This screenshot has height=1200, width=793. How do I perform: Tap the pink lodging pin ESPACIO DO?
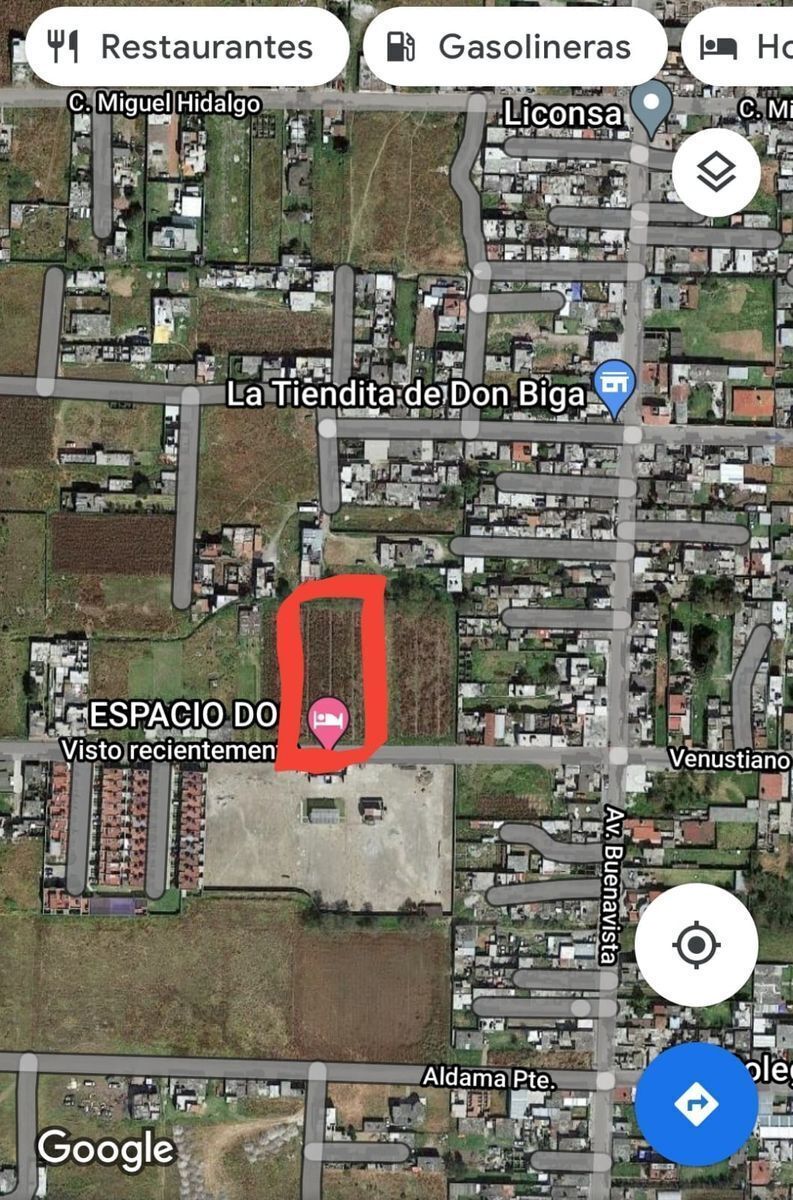point(327,721)
